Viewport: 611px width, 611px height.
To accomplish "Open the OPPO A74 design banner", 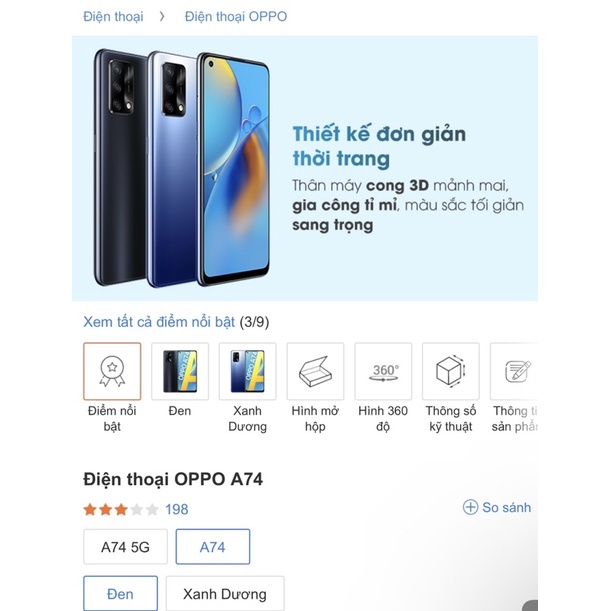I will [x=305, y=168].
